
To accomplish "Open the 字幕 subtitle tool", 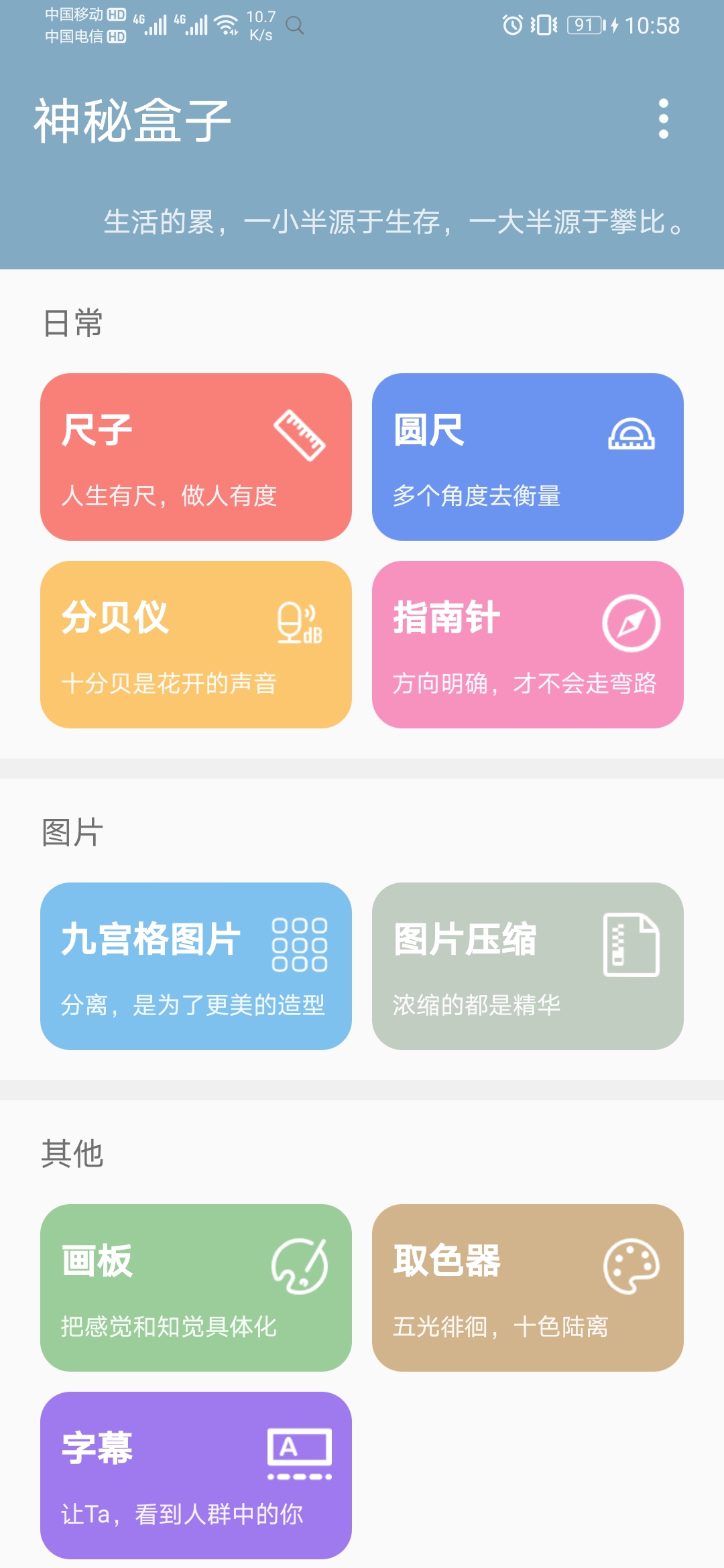I will tap(196, 1476).
